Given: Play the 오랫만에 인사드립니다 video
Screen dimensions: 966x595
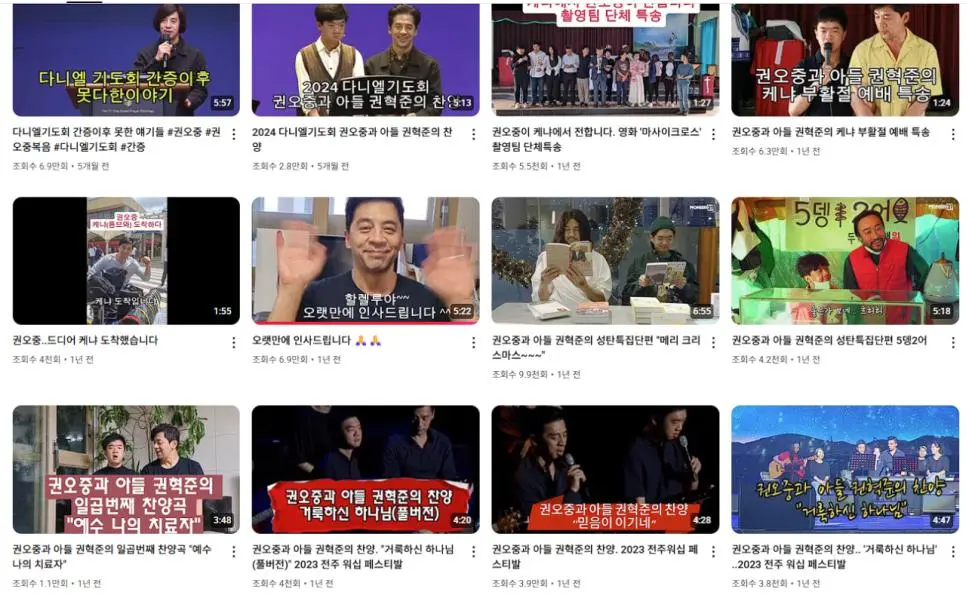Looking at the screenshot, I should coord(365,260).
